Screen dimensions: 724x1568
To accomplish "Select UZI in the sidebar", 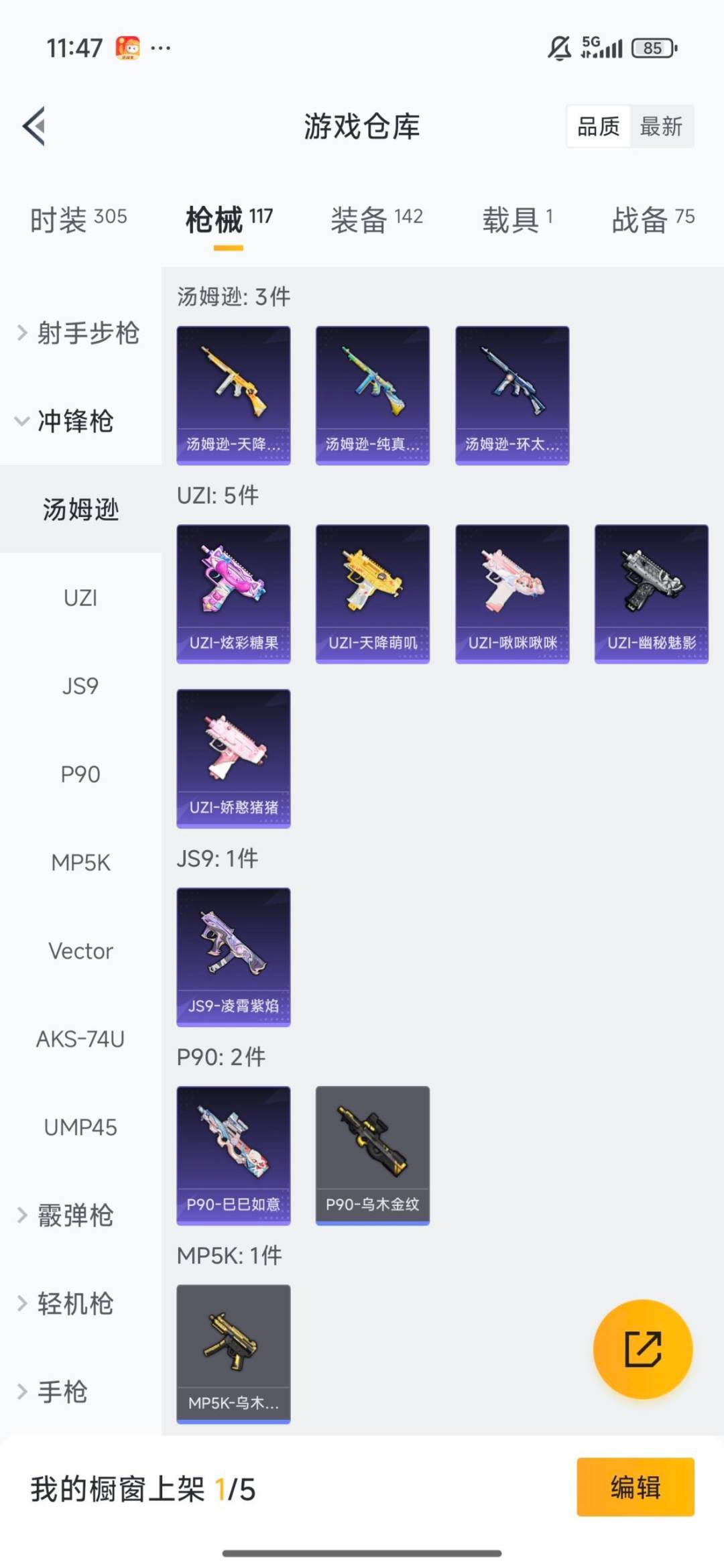I will 80,597.
